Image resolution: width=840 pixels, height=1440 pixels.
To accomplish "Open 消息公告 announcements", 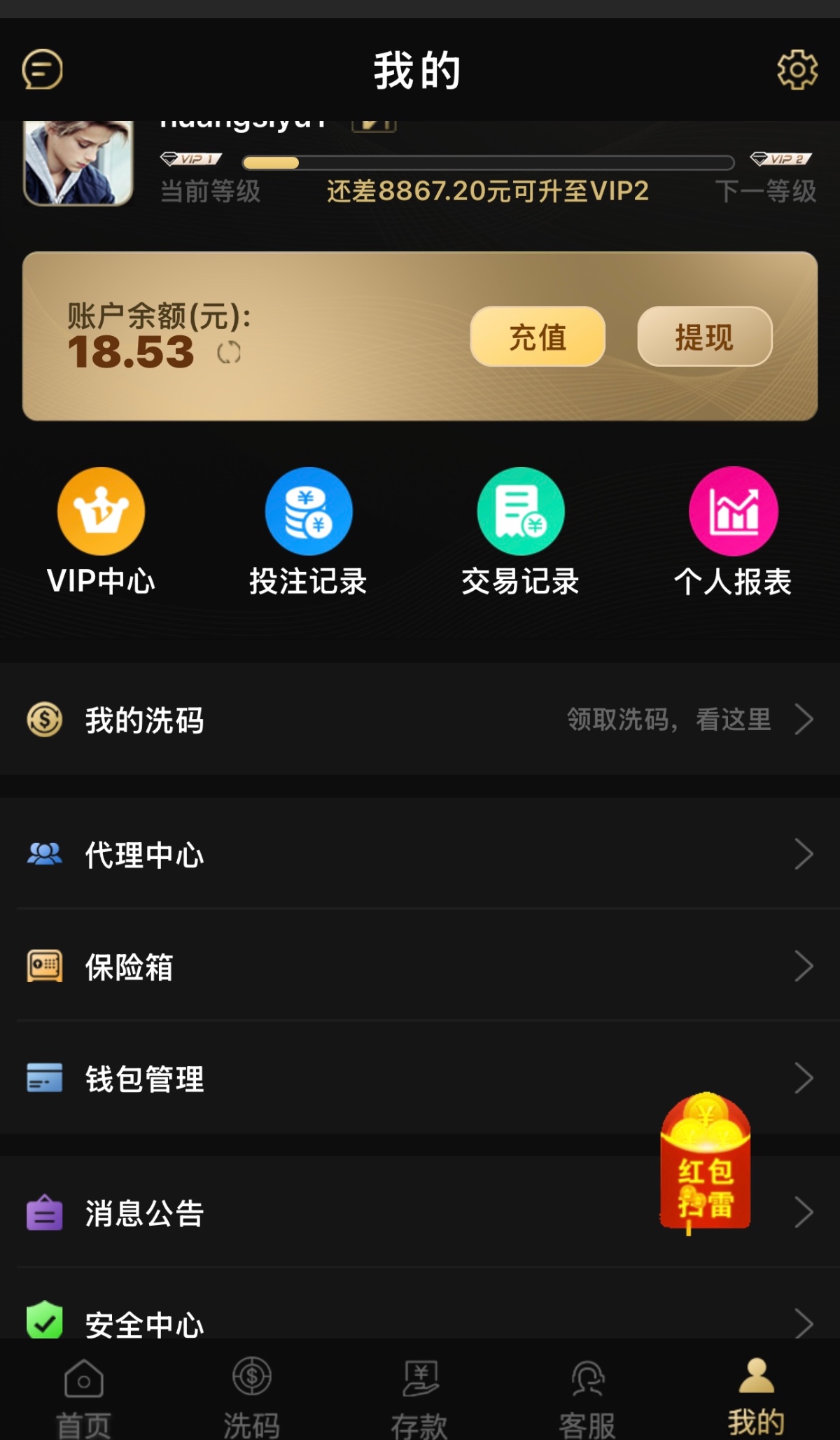I will point(350,1213).
